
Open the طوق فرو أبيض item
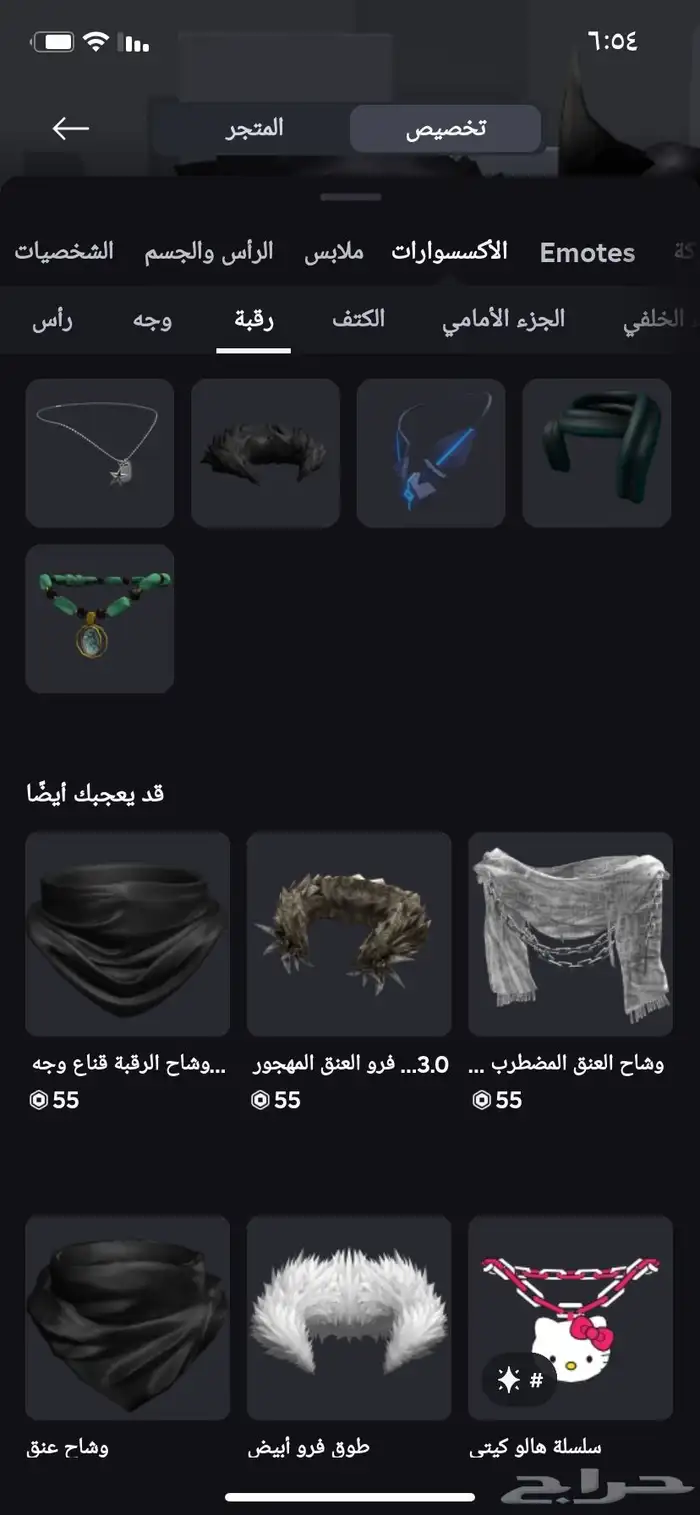[349, 1318]
